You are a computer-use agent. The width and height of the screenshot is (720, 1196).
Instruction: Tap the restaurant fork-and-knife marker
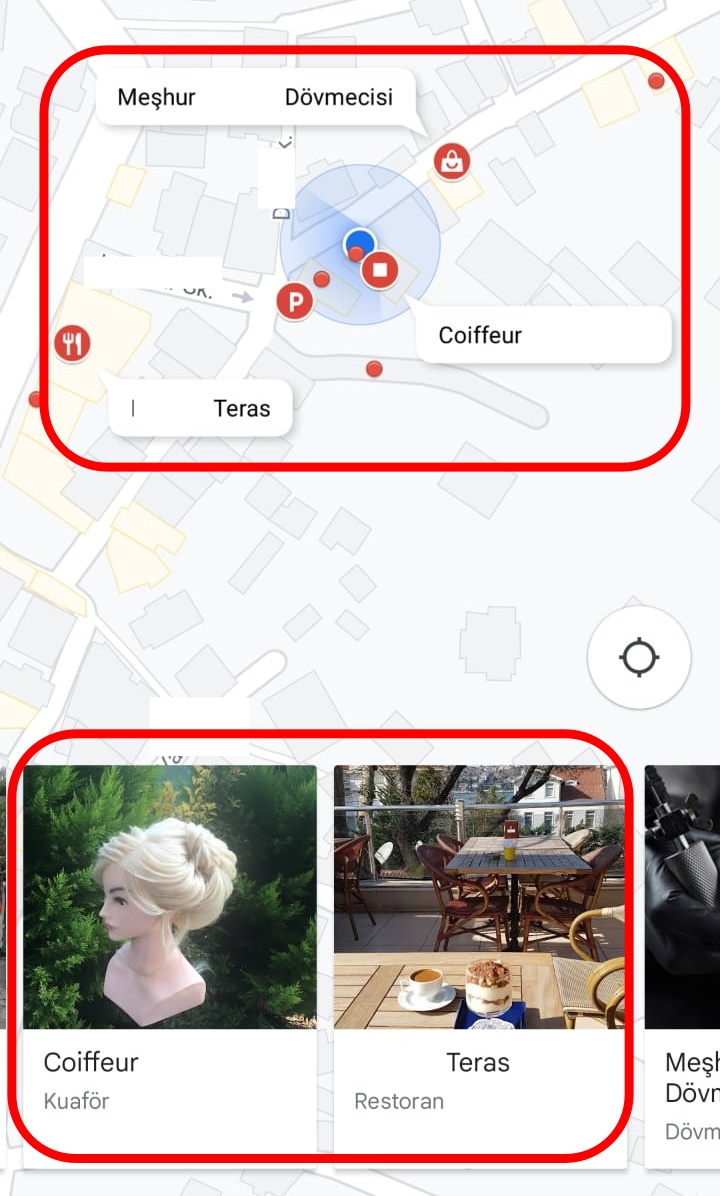72,344
